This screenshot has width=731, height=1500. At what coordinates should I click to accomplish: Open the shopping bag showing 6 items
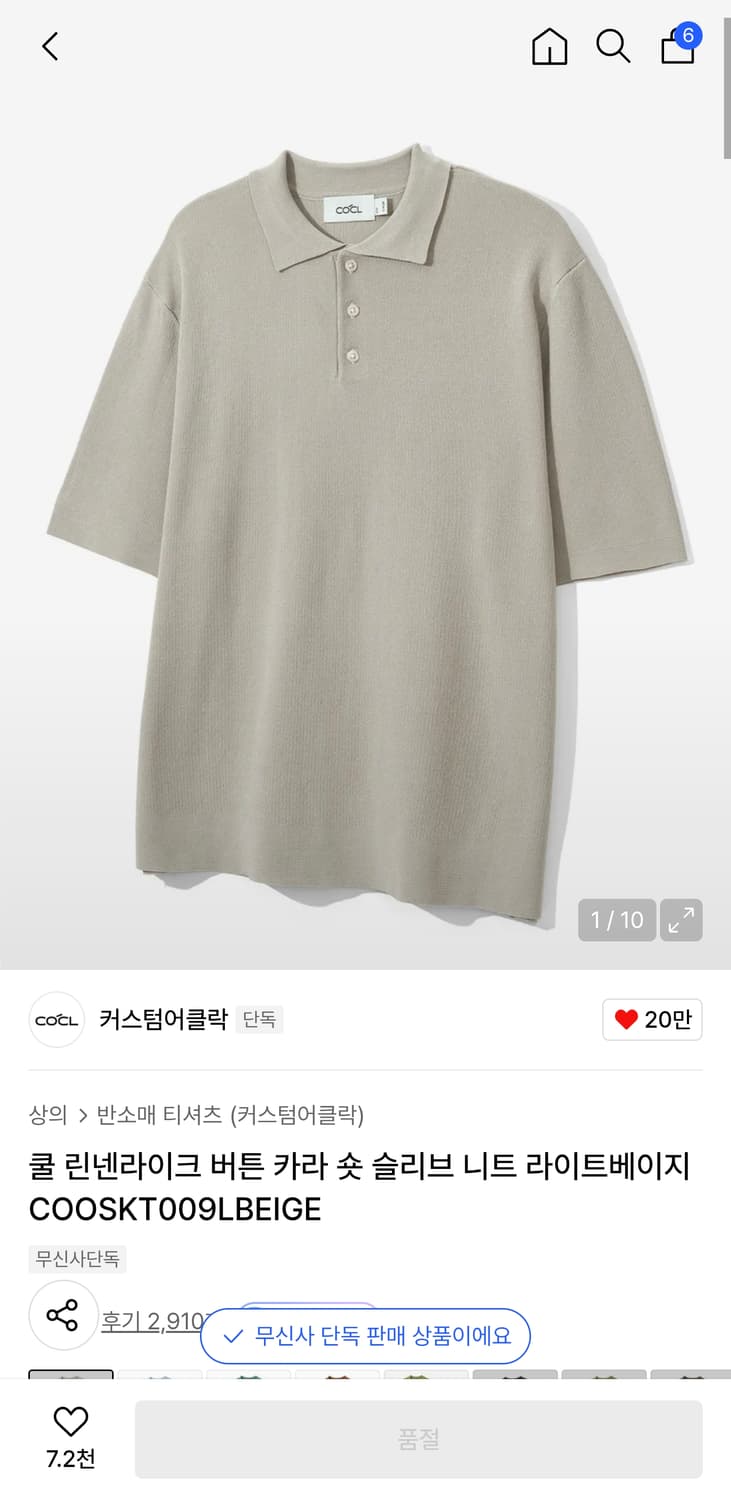tap(677, 46)
